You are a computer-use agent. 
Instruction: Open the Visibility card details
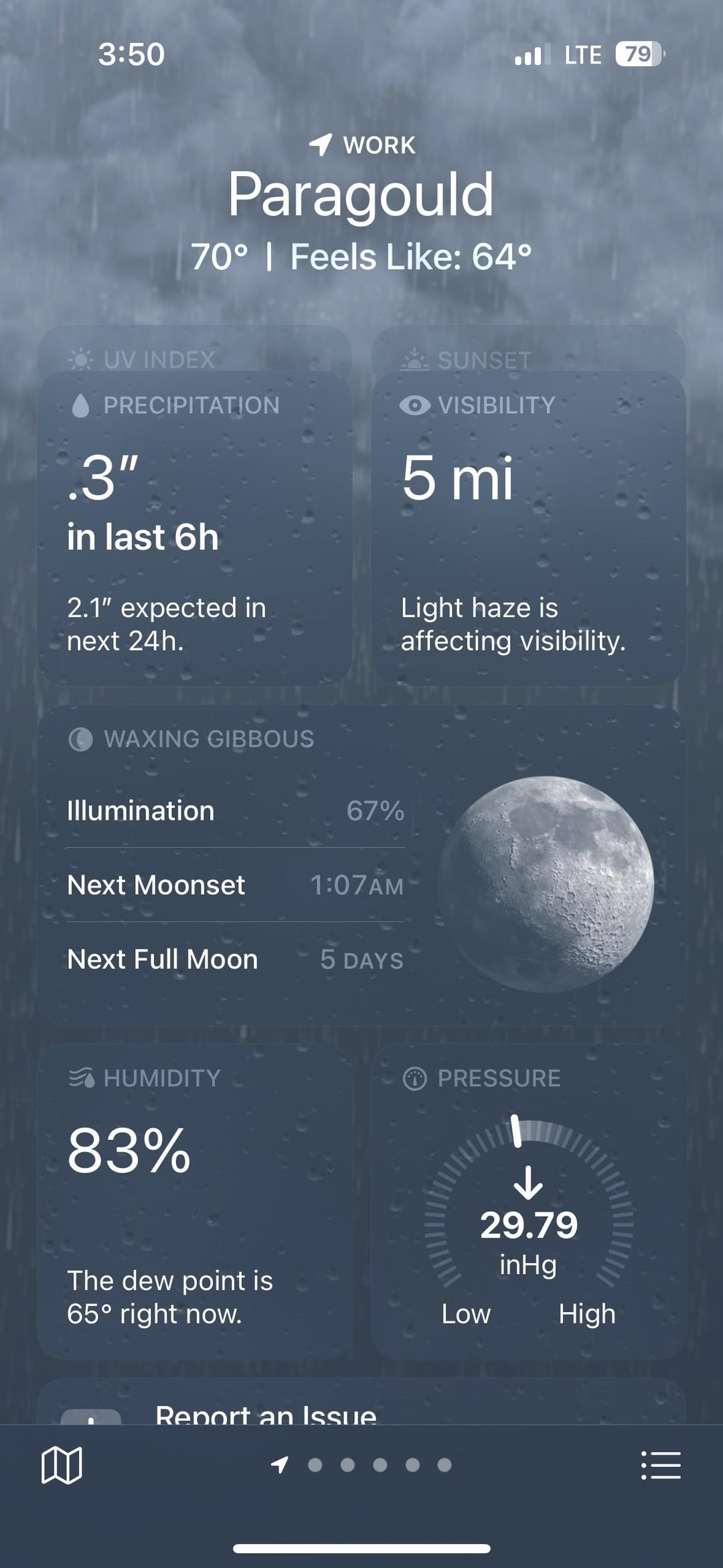coord(528,529)
